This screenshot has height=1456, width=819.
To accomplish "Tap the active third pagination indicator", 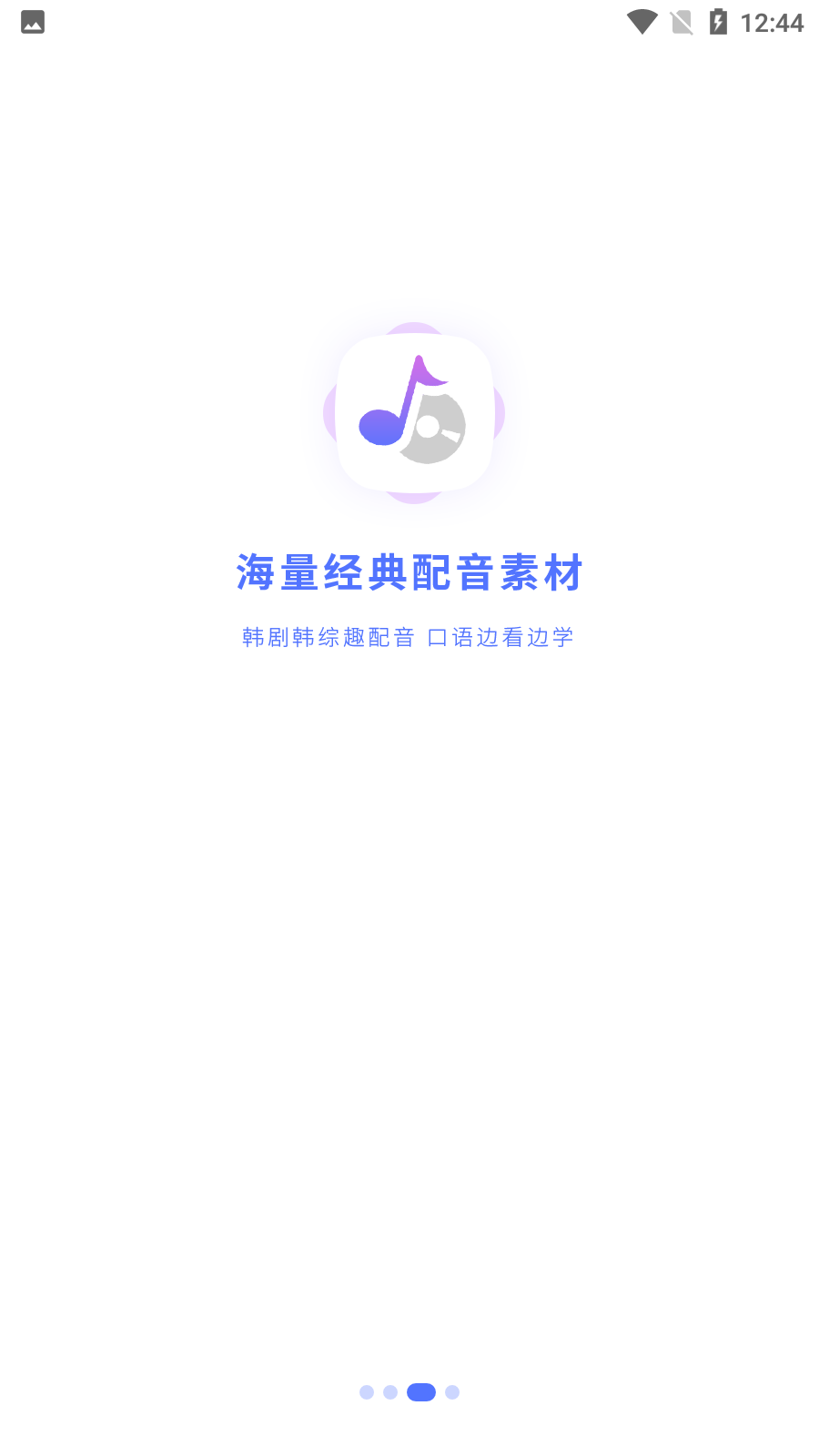I will pos(421,1392).
